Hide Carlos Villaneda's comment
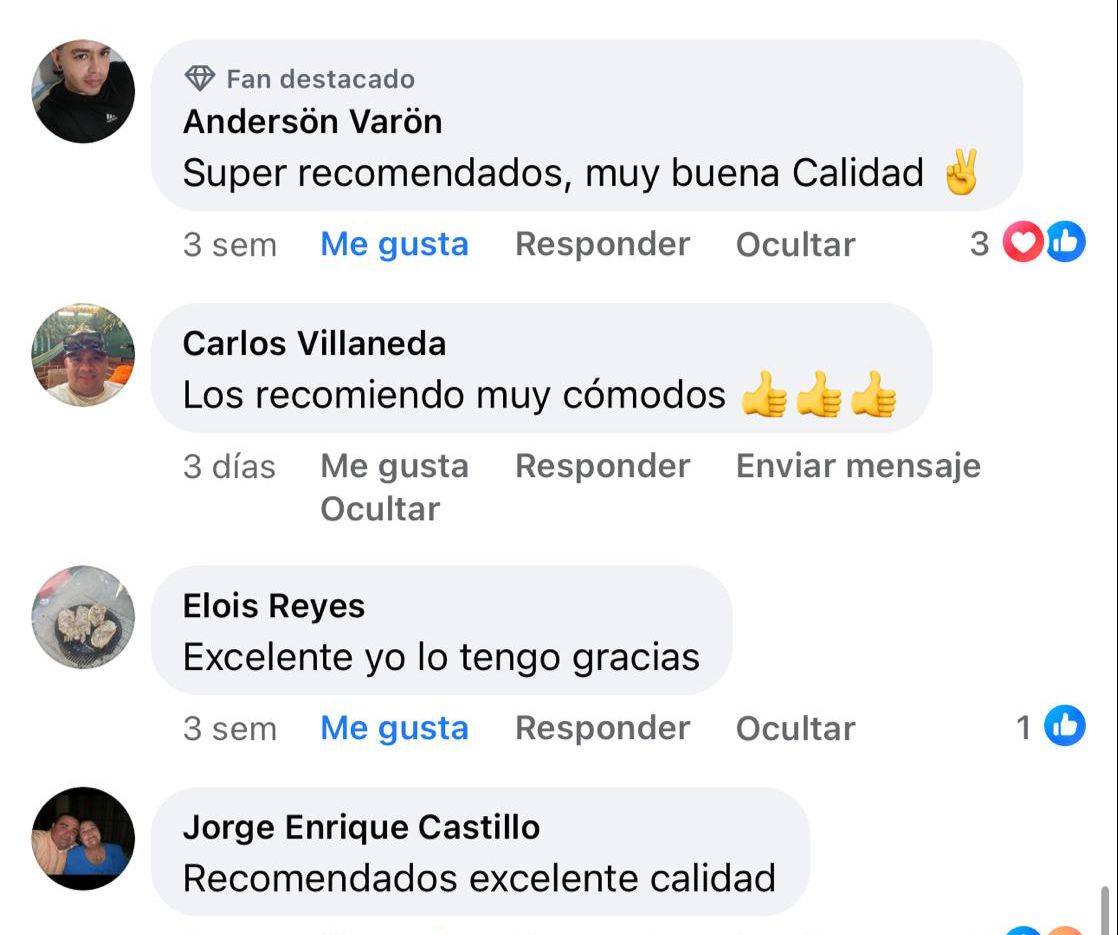This screenshot has height=935, width=1118. coord(379,509)
